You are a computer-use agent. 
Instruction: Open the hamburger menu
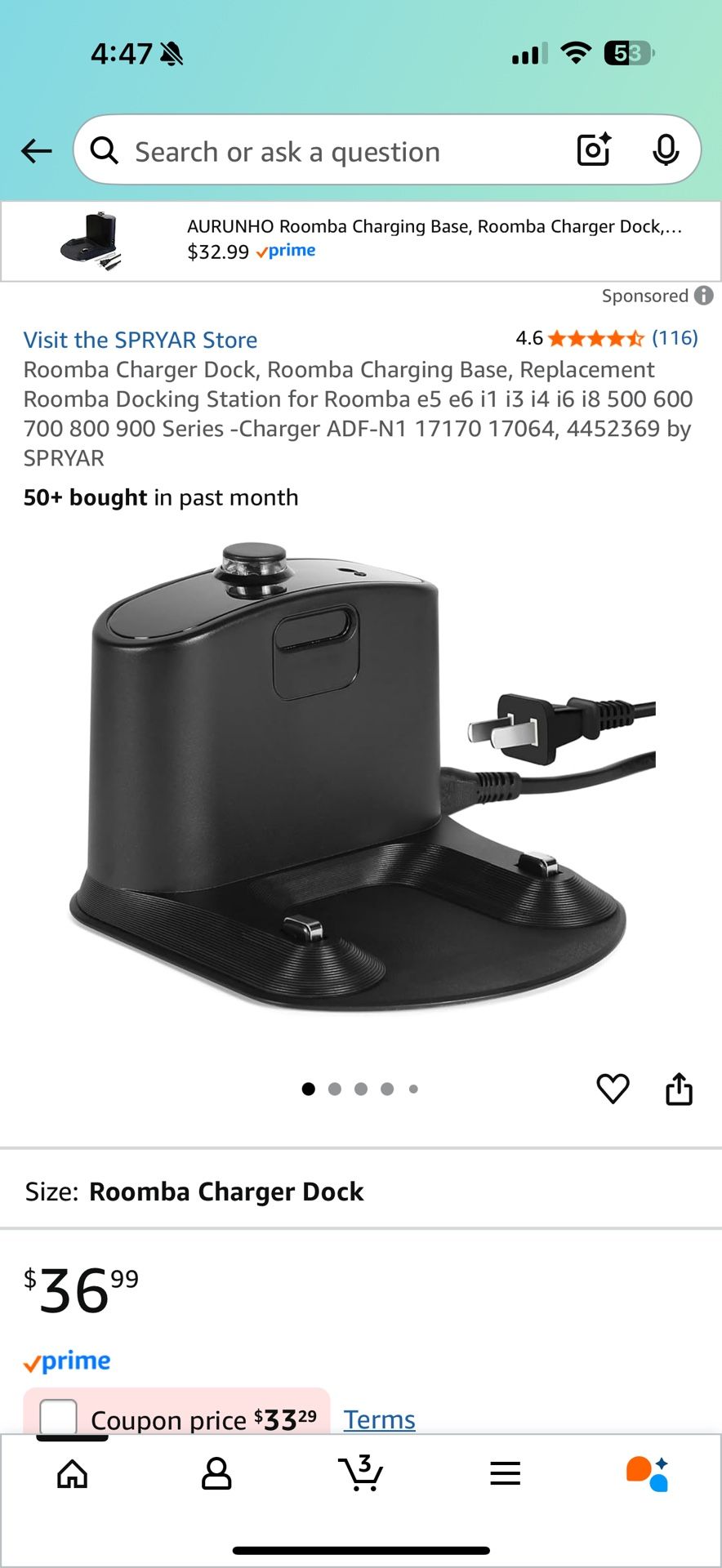click(505, 1473)
